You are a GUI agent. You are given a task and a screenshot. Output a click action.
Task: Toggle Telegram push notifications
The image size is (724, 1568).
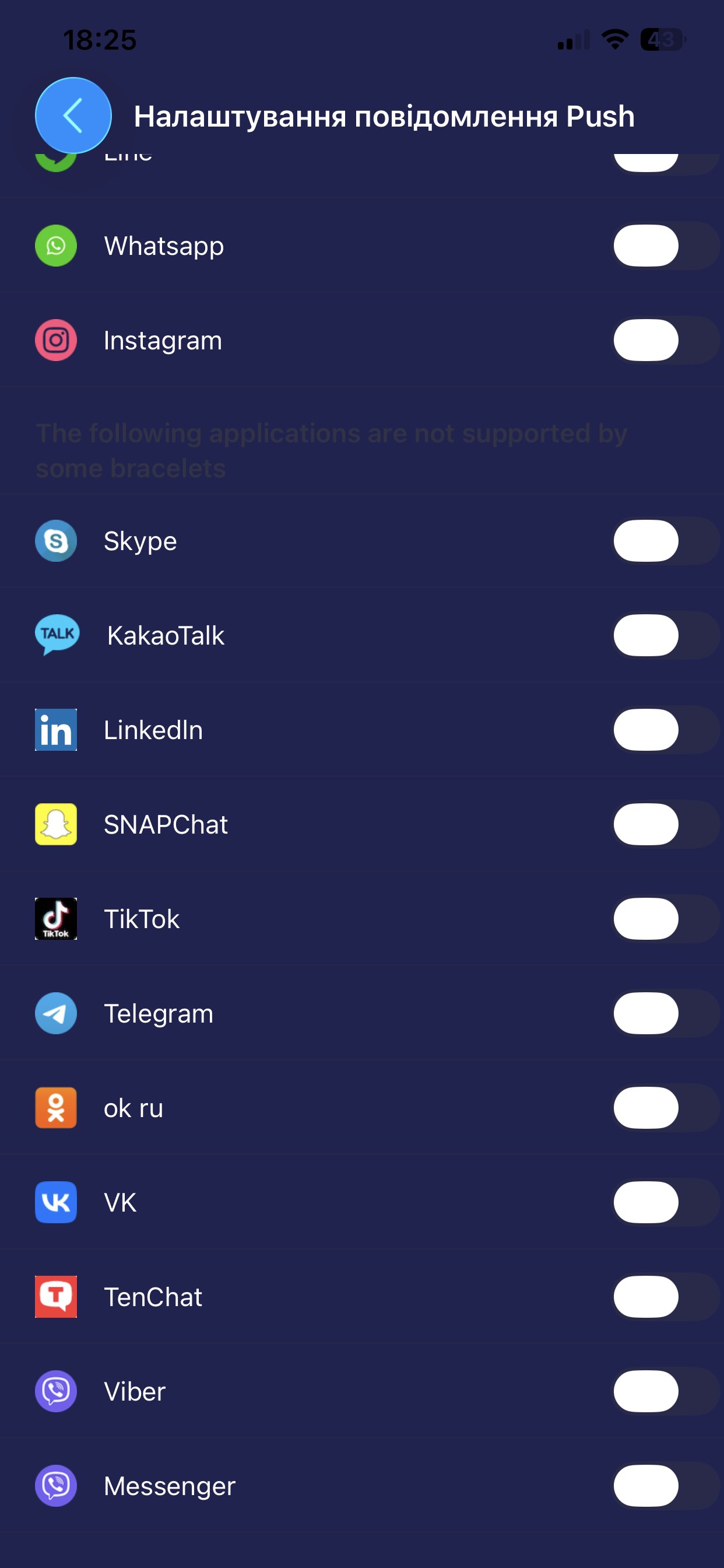tap(665, 1013)
